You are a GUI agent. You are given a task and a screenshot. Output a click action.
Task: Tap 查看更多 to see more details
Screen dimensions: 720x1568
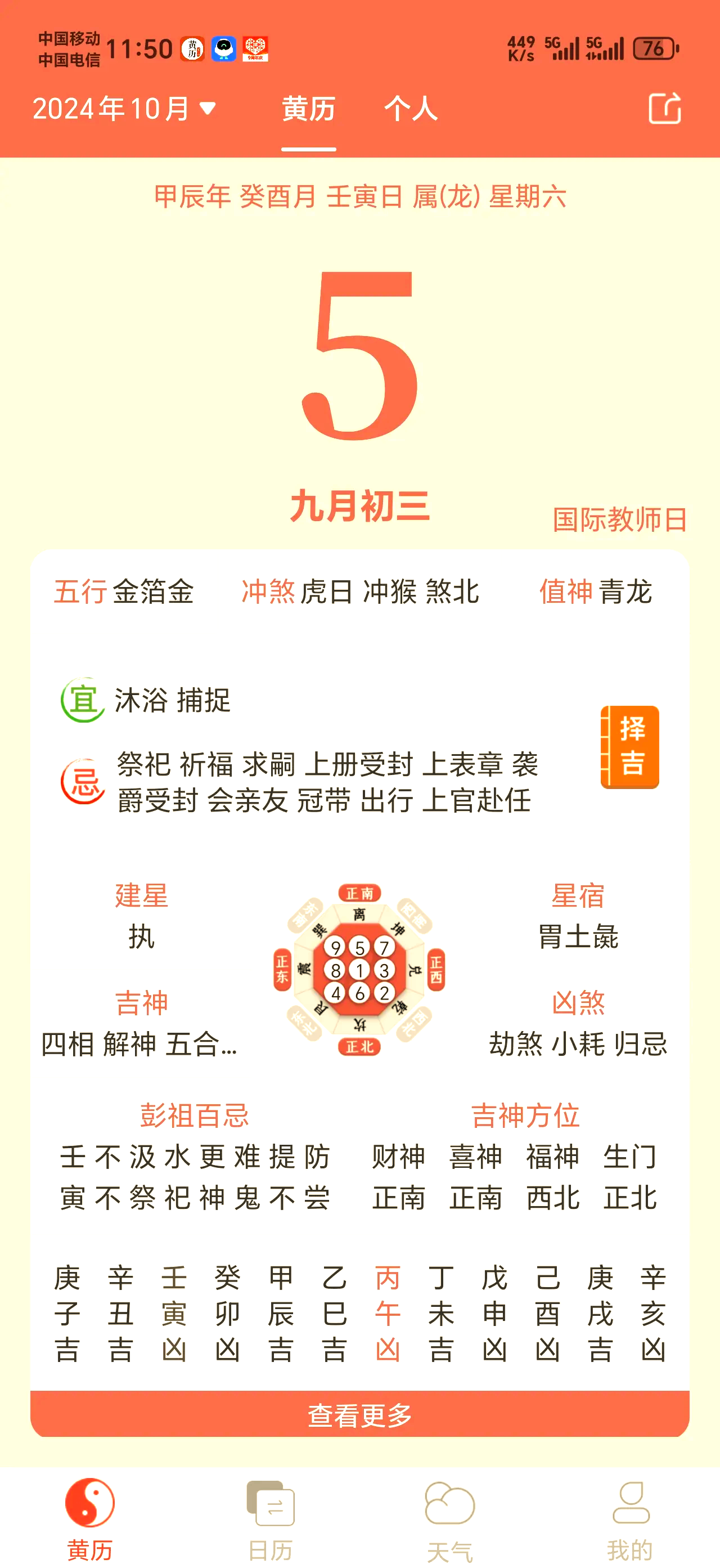click(360, 1414)
